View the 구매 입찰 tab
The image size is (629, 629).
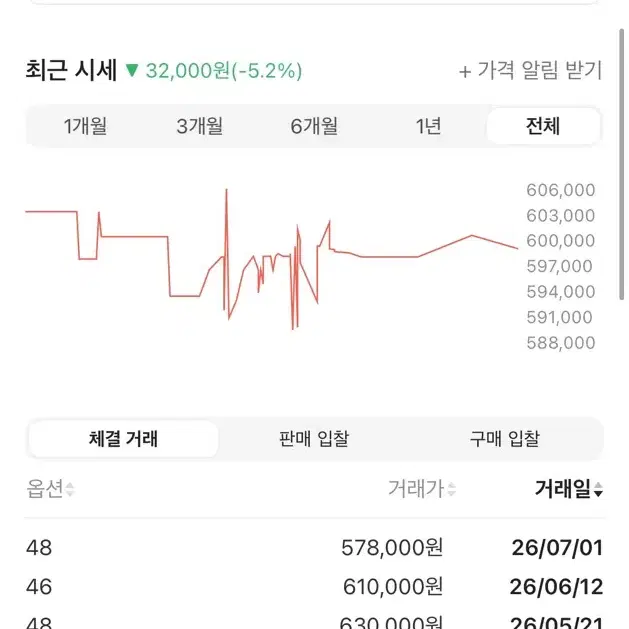point(505,438)
